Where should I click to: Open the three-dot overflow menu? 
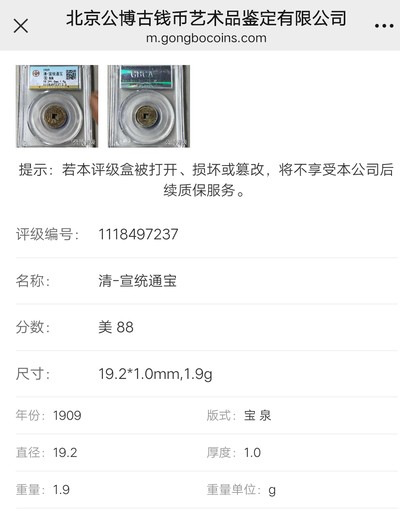384,26
